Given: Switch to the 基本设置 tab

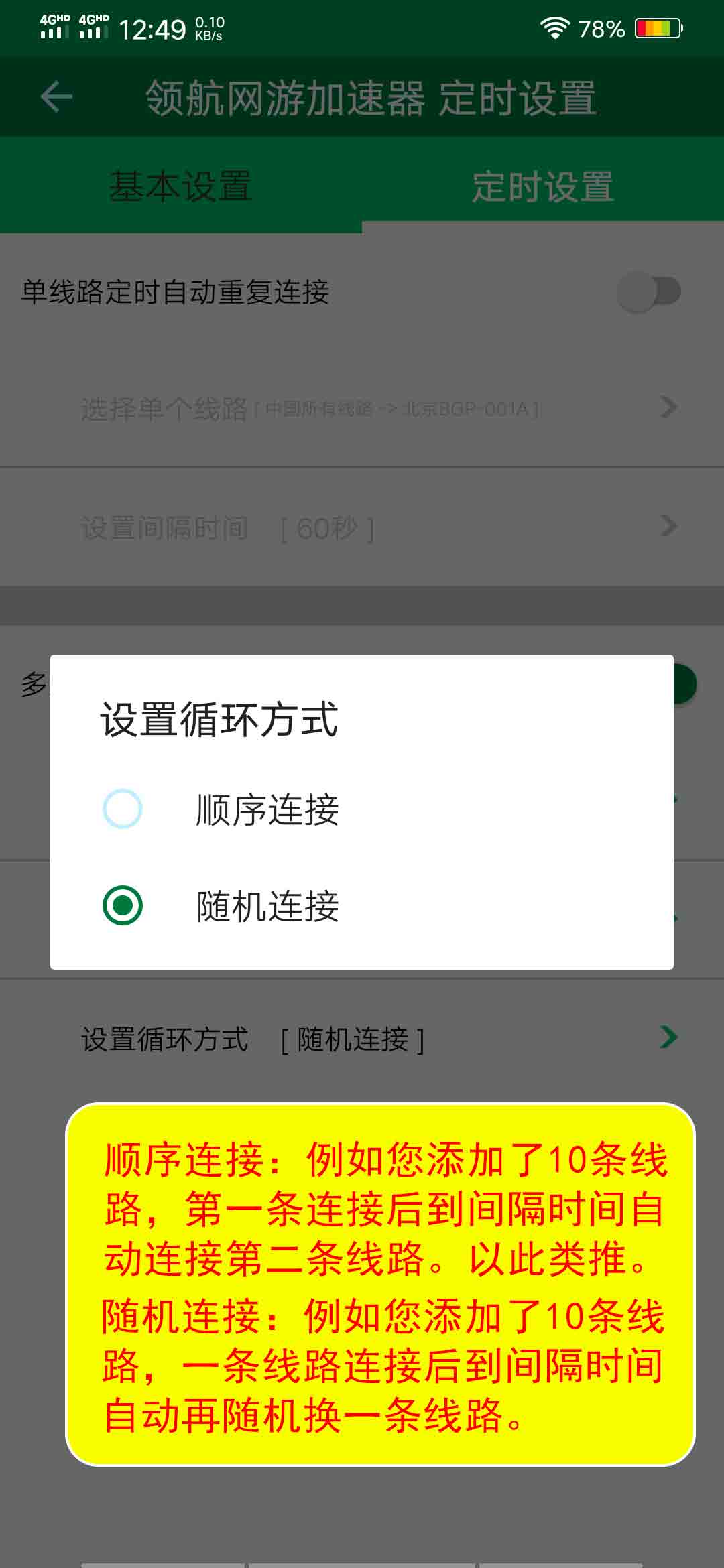Looking at the screenshot, I should point(181,186).
